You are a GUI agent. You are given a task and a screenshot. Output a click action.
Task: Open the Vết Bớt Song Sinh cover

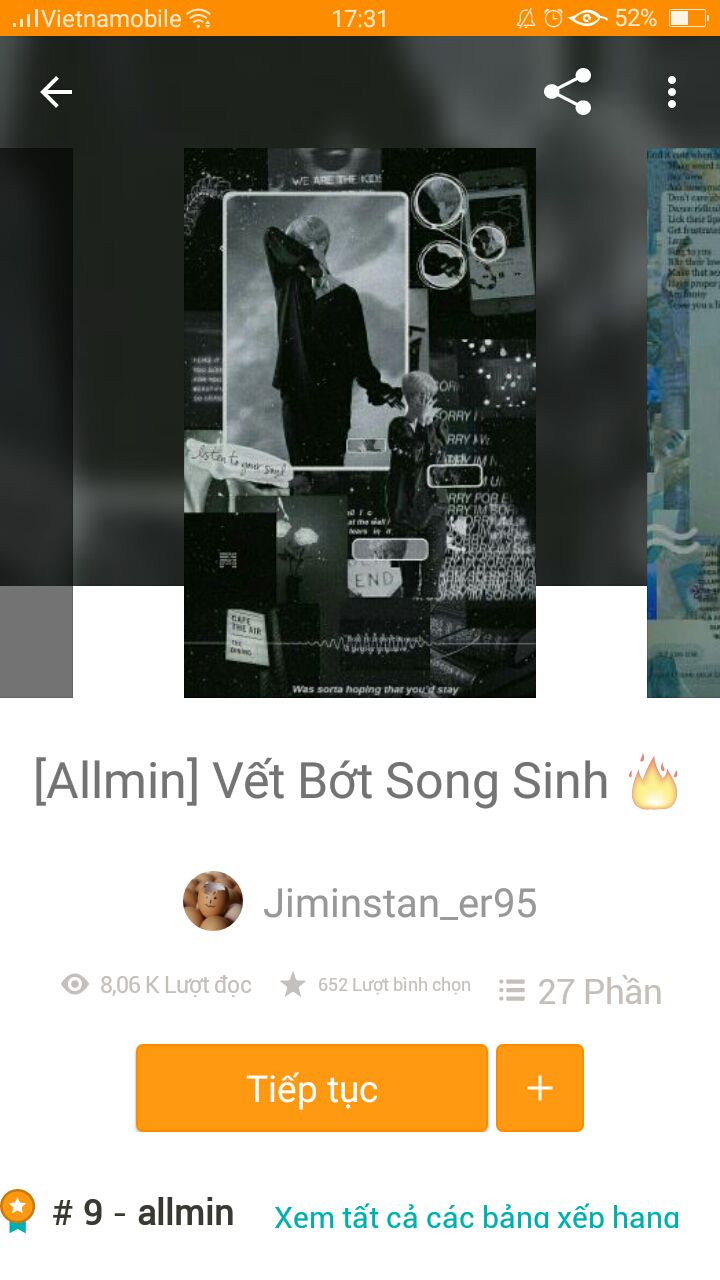tap(360, 423)
